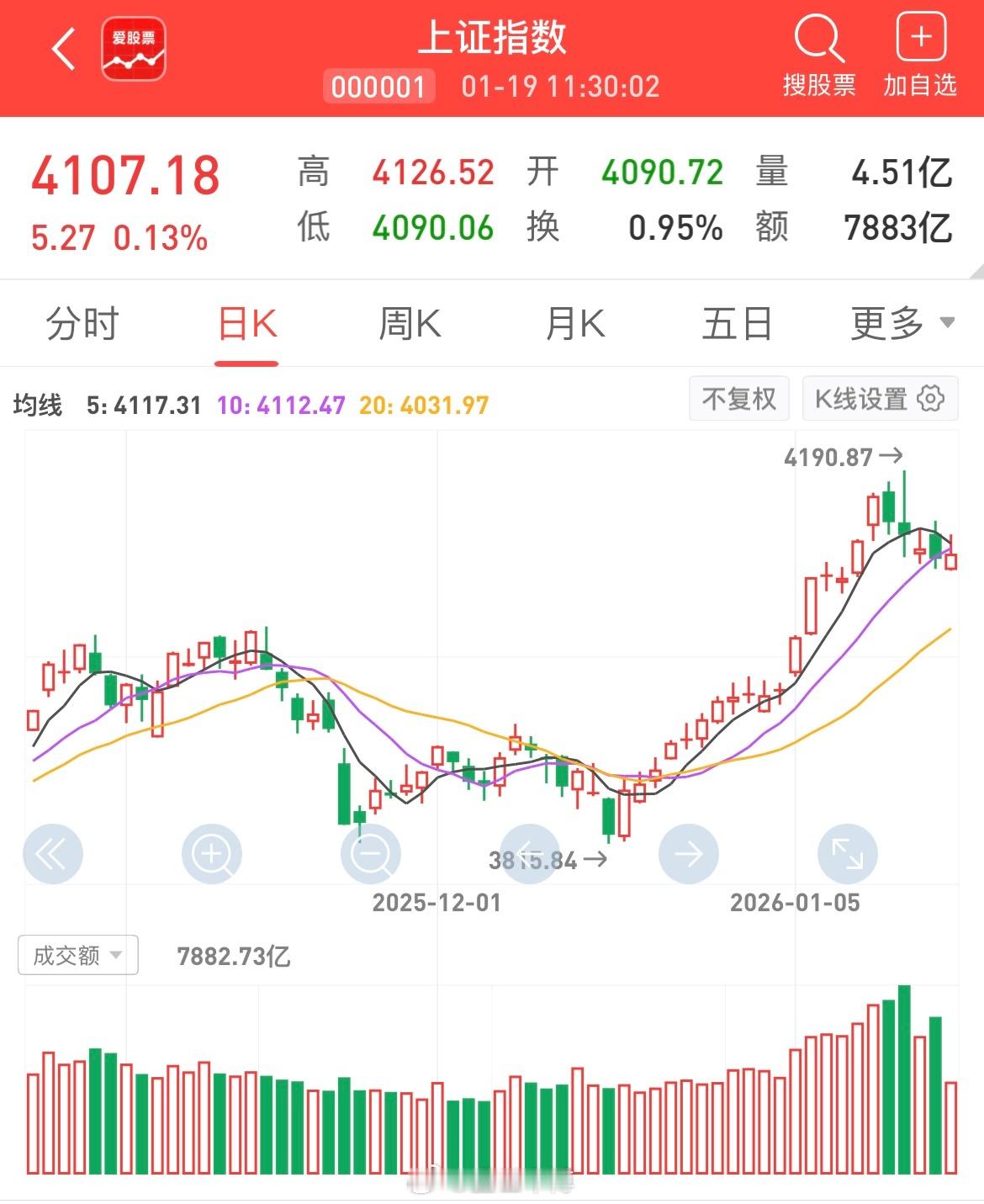Open the 爱股票 app logo icon
Image resolution: width=984 pixels, height=1204 pixels.
pos(135,49)
